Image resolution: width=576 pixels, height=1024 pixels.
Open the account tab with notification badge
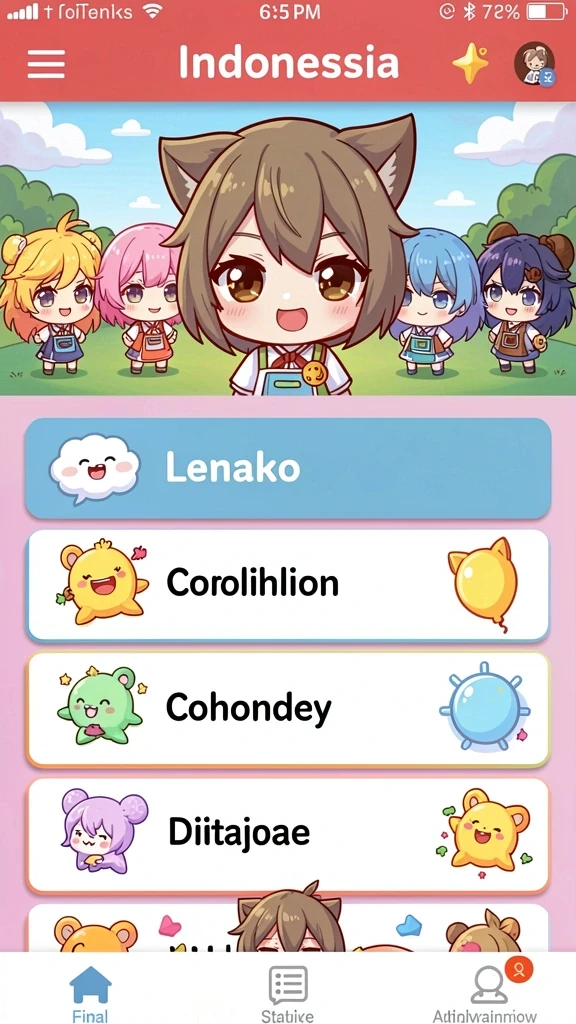(485, 993)
